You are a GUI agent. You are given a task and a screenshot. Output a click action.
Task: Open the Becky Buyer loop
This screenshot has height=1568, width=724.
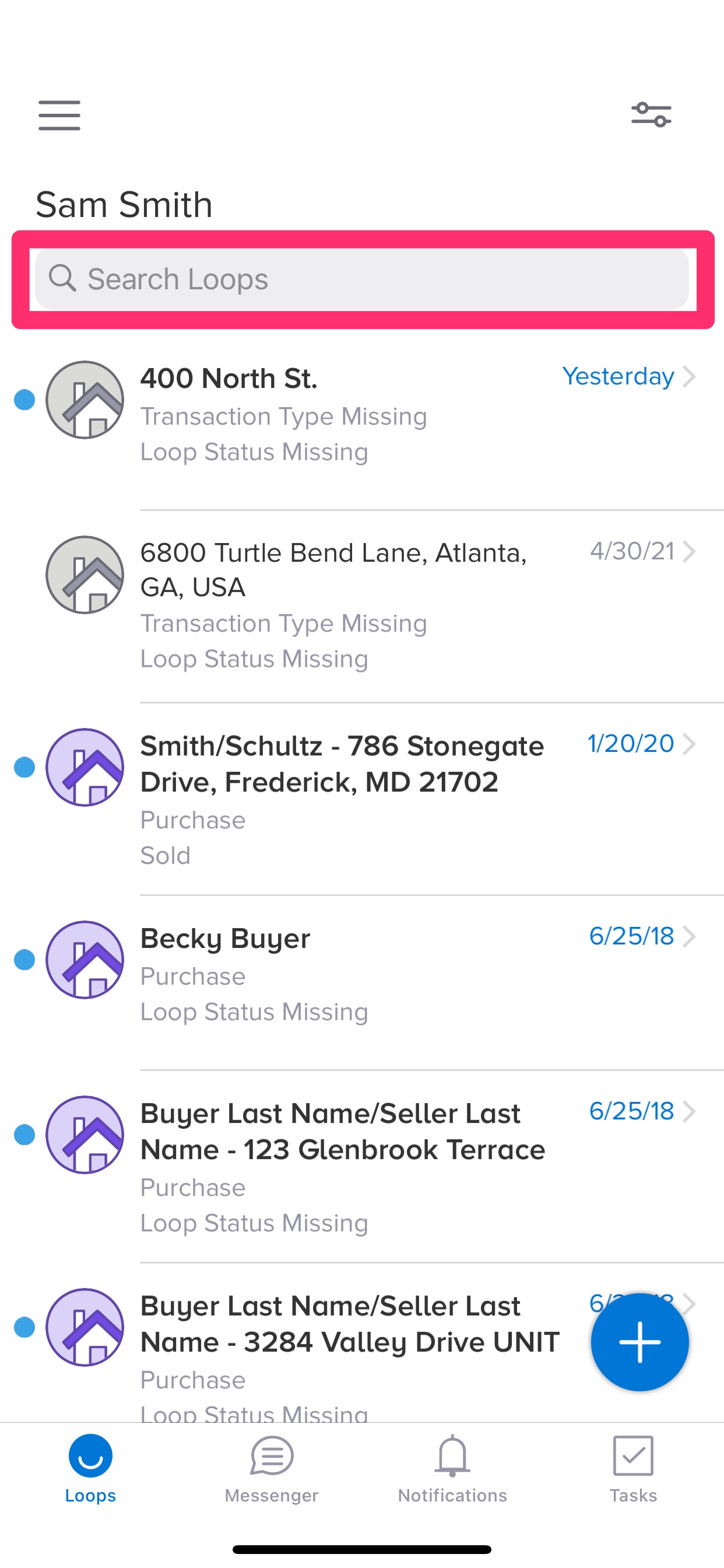[x=362, y=983]
